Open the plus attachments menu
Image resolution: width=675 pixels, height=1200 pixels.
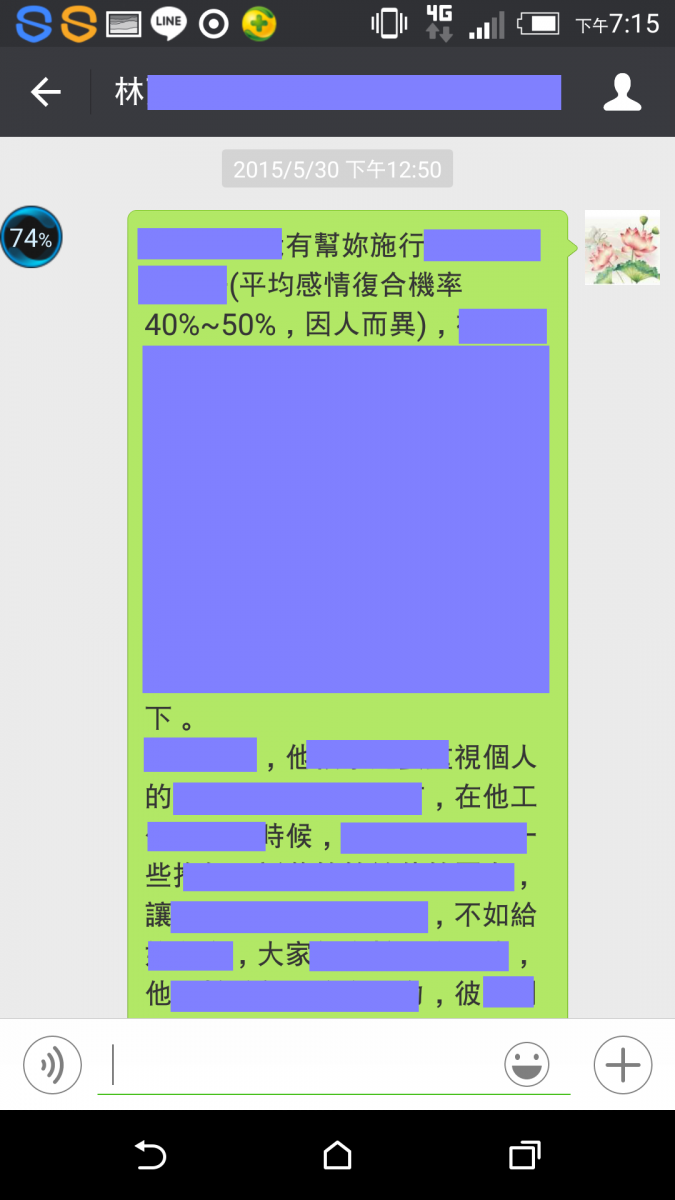[622, 1065]
